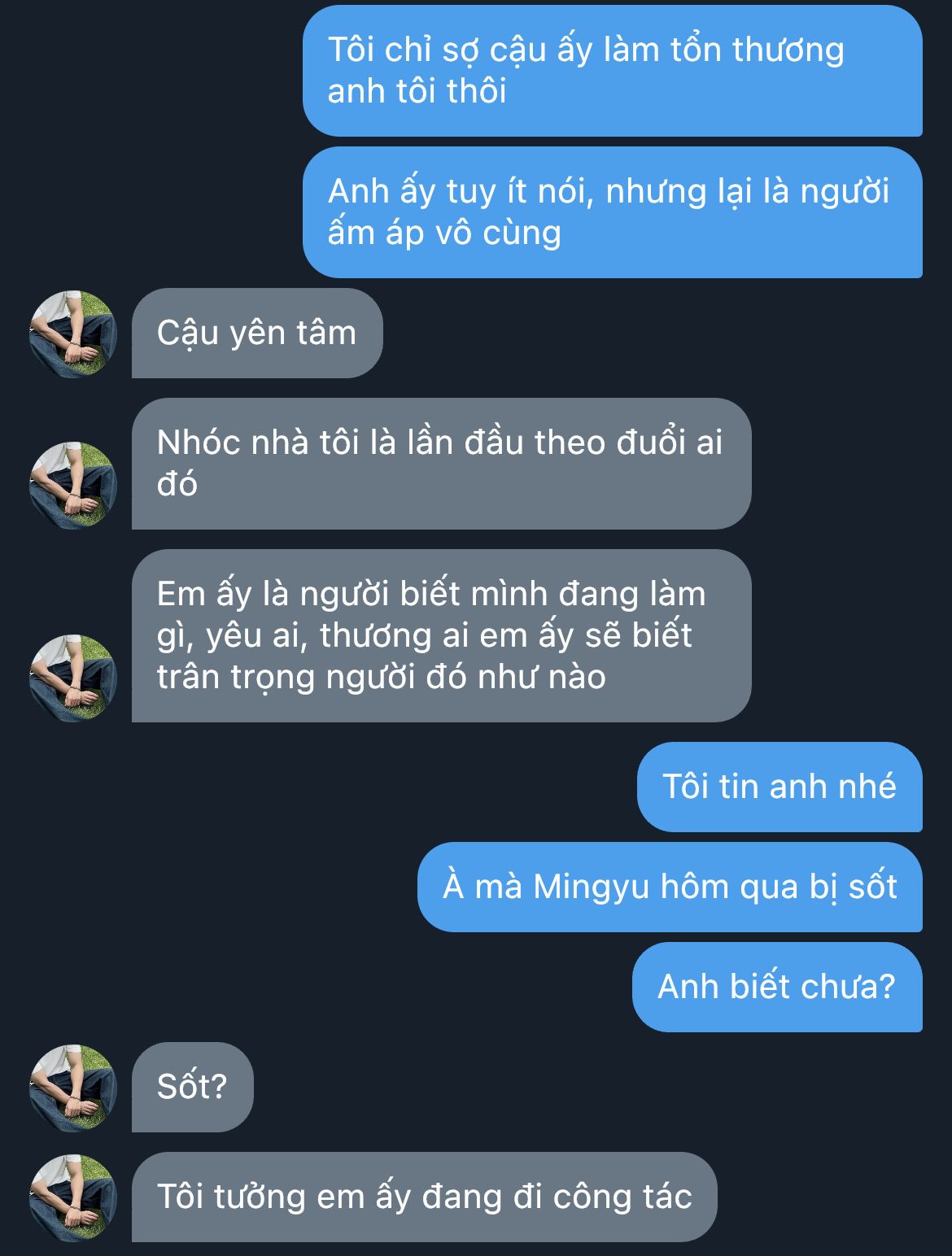Tap avatar next to "Tôi tưởng em ấy" message
This screenshot has height=1256, width=952.
click(x=73, y=1198)
